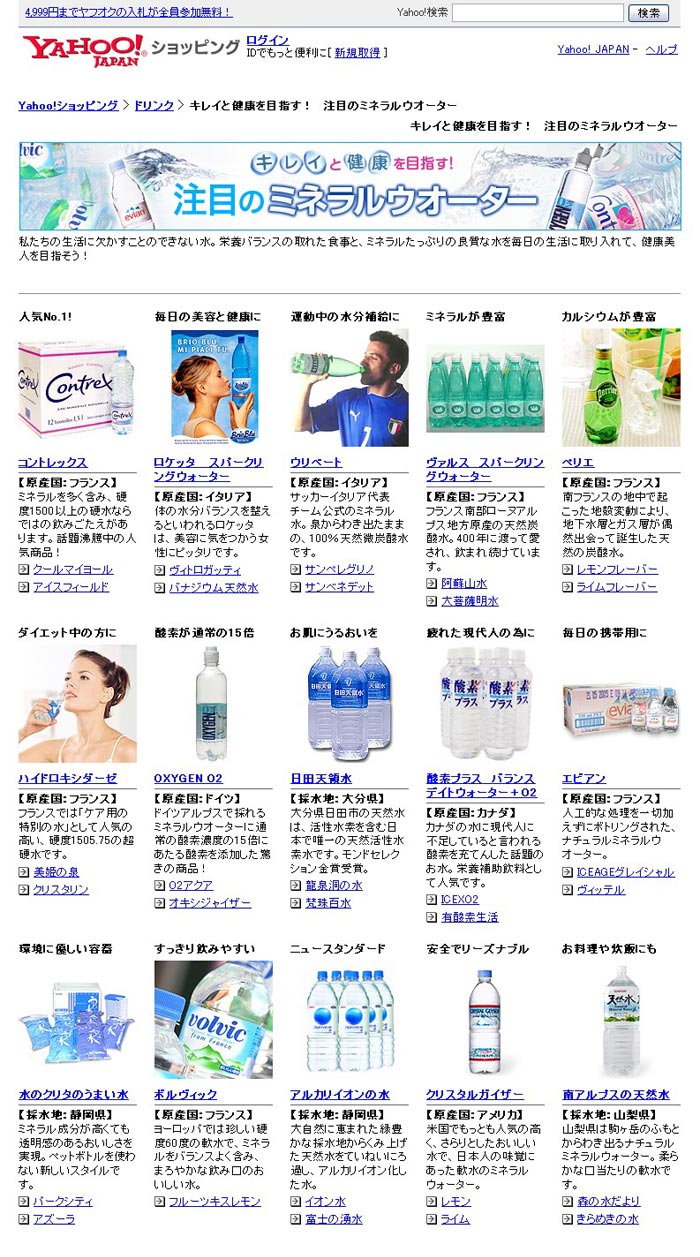Open the クリスタルガイザー product link
Viewport: 700px width, 1257px height.
click(474, 1094)
